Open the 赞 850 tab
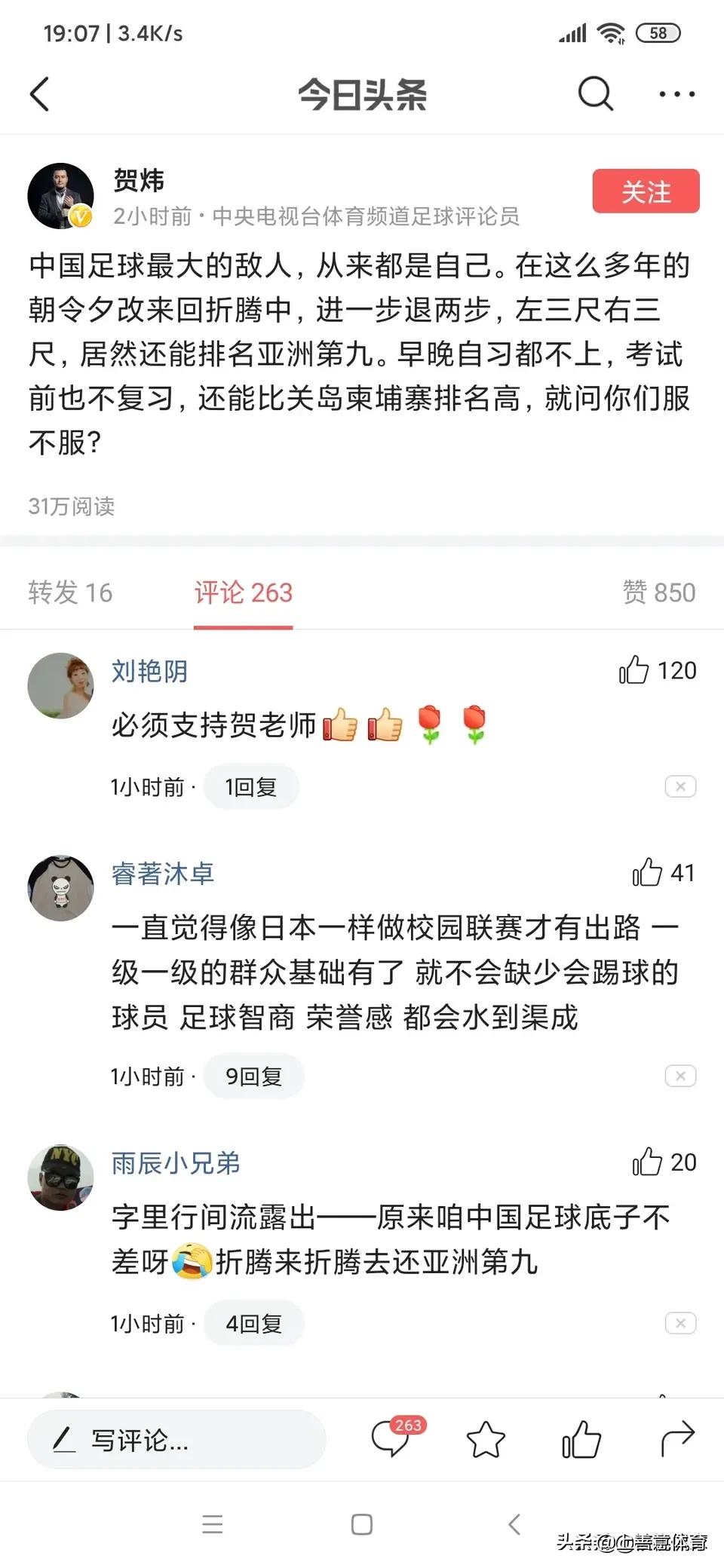 [660, 593]
